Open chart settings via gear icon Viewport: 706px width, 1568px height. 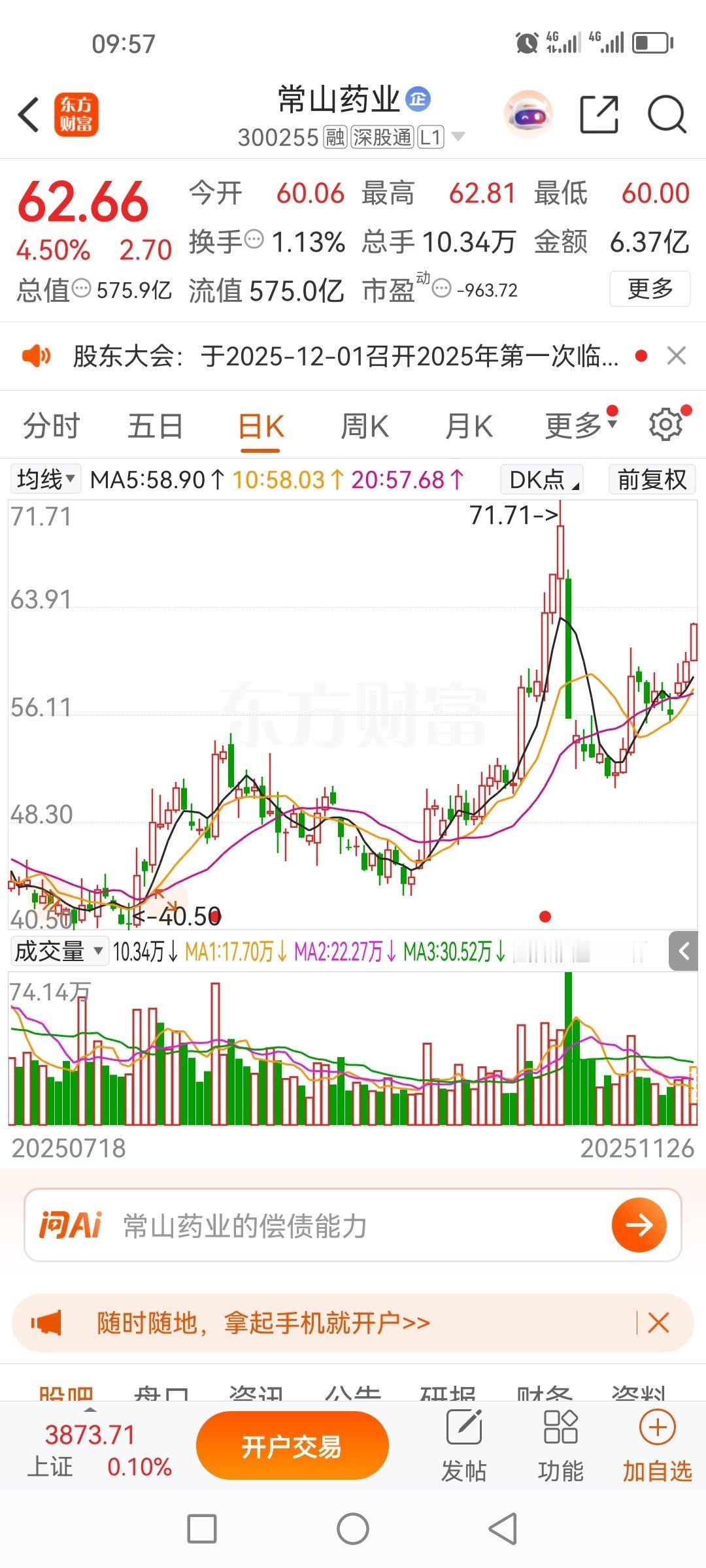click(x=666, y=425)
